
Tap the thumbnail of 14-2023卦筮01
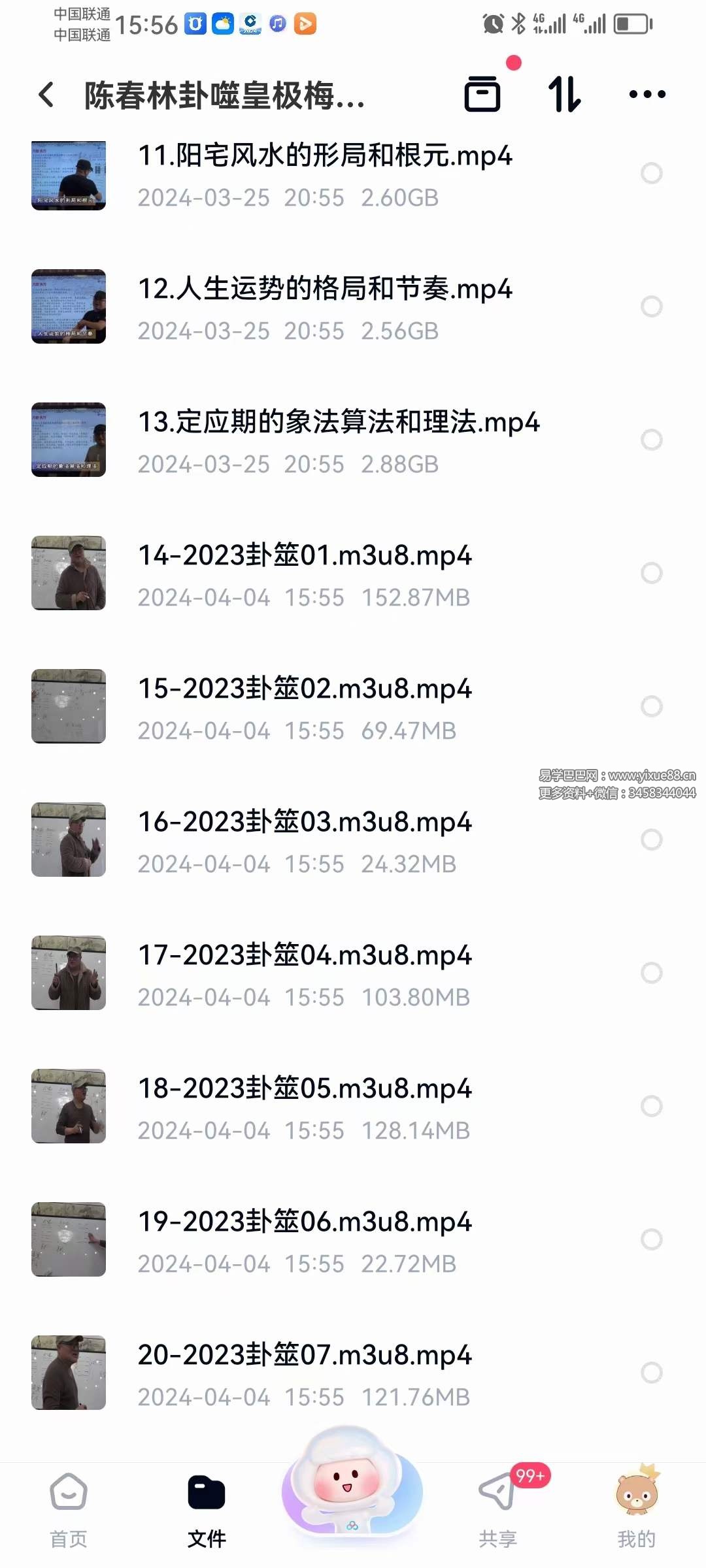click(x=69, y=574)
